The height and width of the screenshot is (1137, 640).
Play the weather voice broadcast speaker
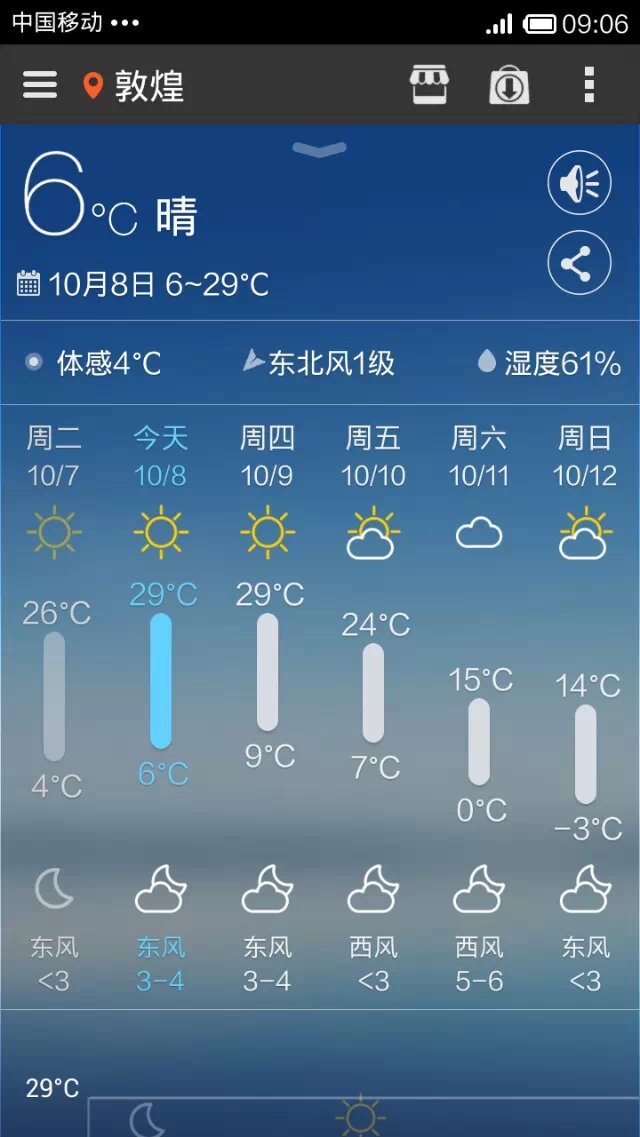(579, 182)
